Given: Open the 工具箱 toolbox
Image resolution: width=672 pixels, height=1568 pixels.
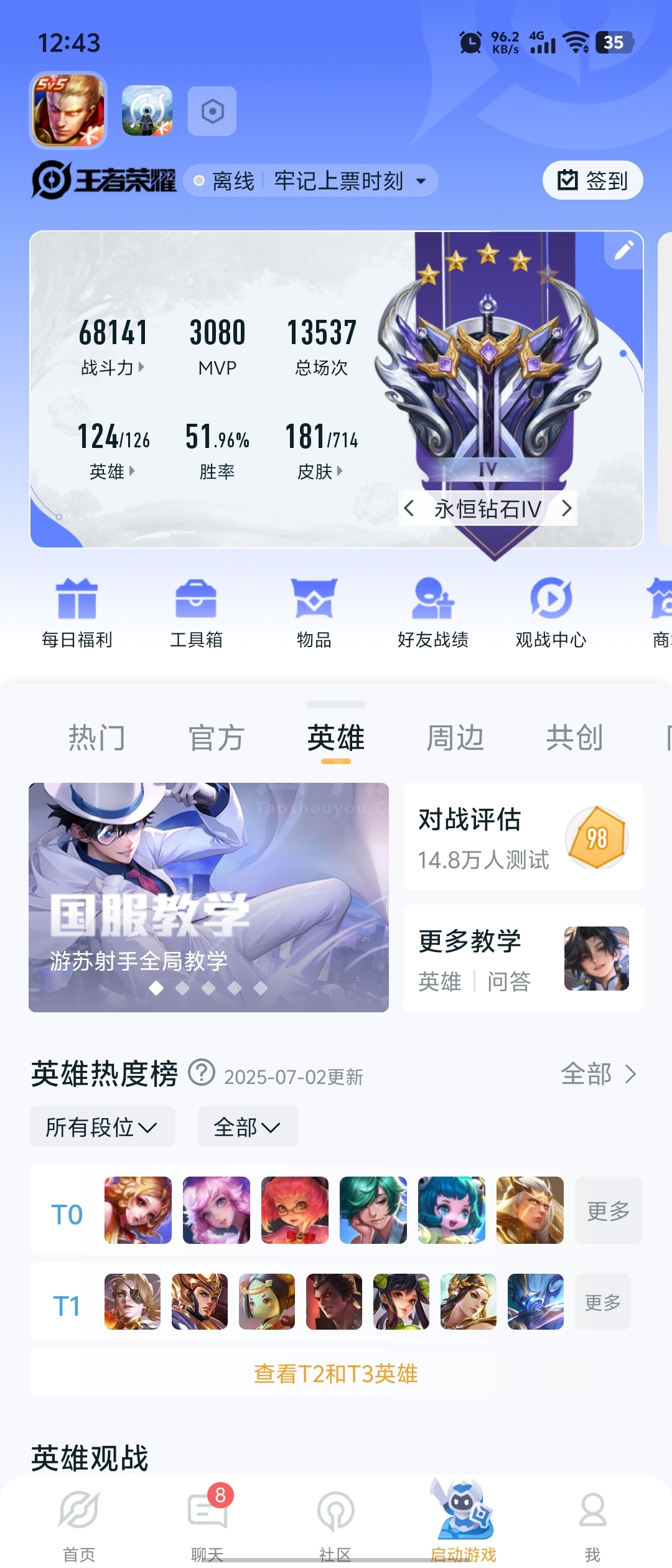Looking at the screenshot, I should click(196, 612).
